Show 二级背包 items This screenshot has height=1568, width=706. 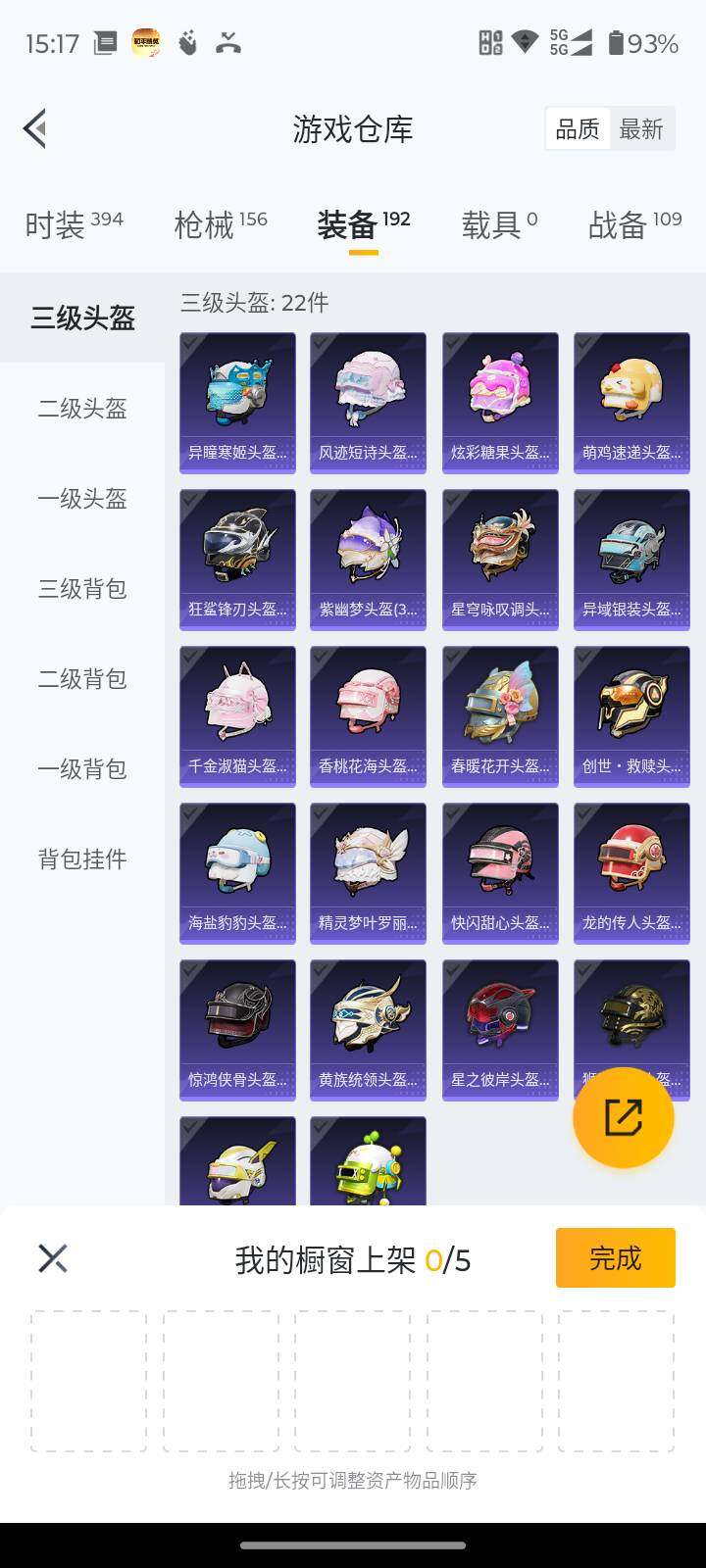(82, 679)
